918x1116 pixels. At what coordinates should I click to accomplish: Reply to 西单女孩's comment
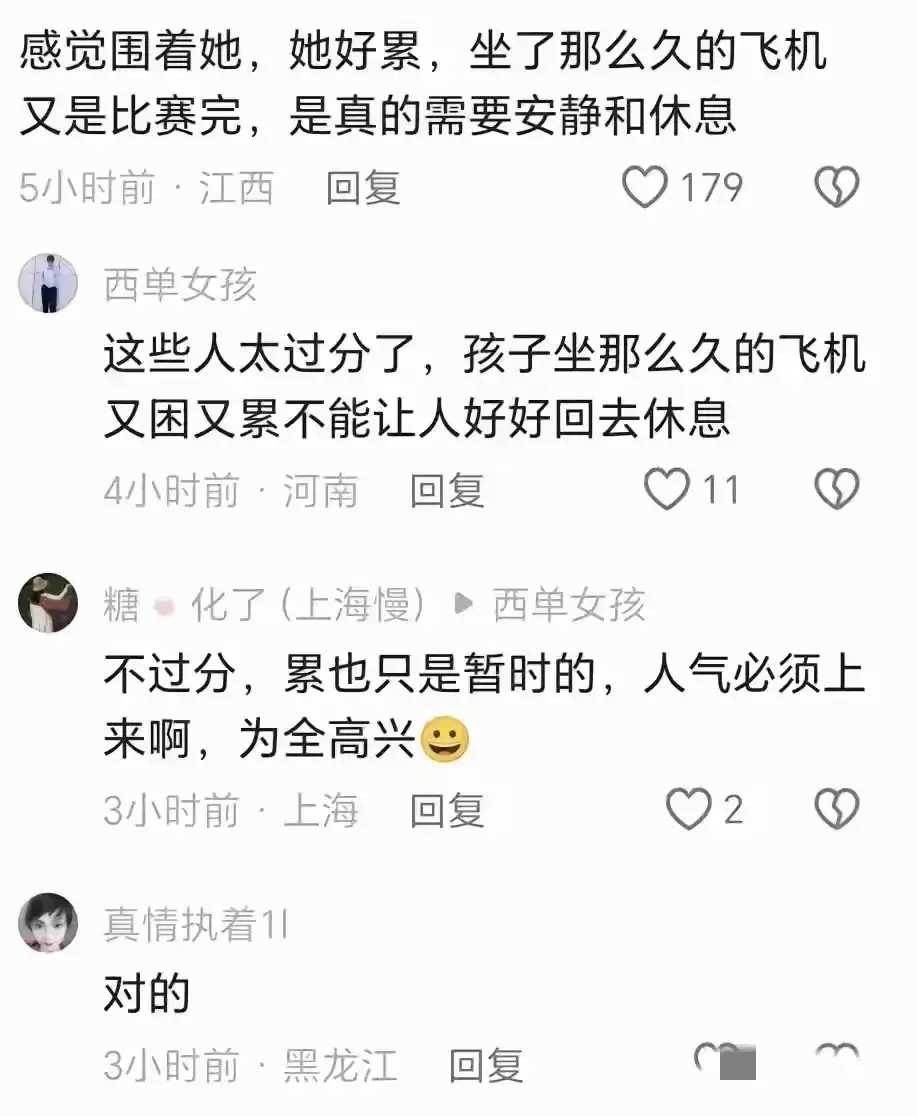point(447,490)
